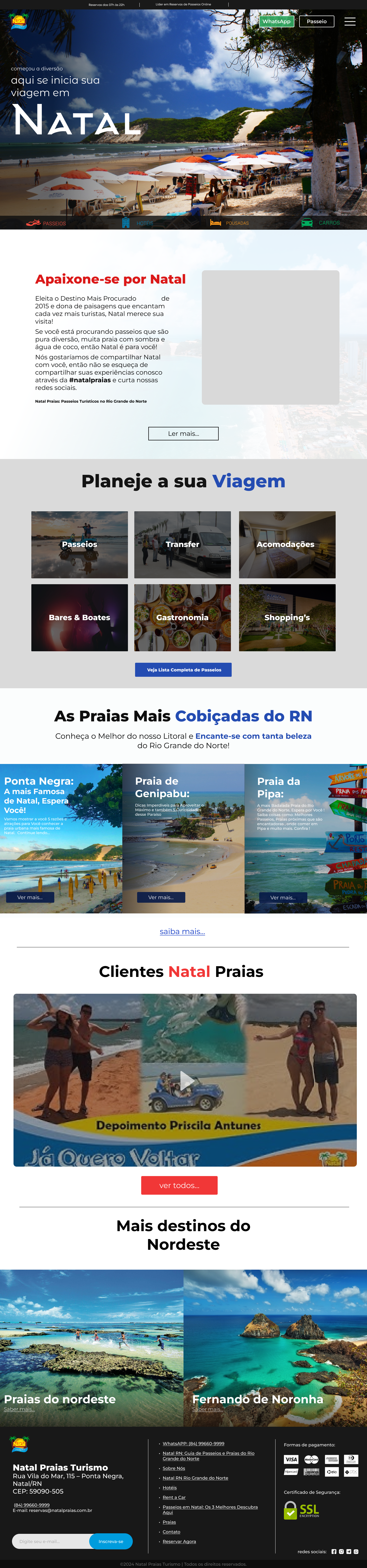This screenshot has width=367, height=1568.
Task: Tap the WhatsApp button in header
Action: (276, 21)
